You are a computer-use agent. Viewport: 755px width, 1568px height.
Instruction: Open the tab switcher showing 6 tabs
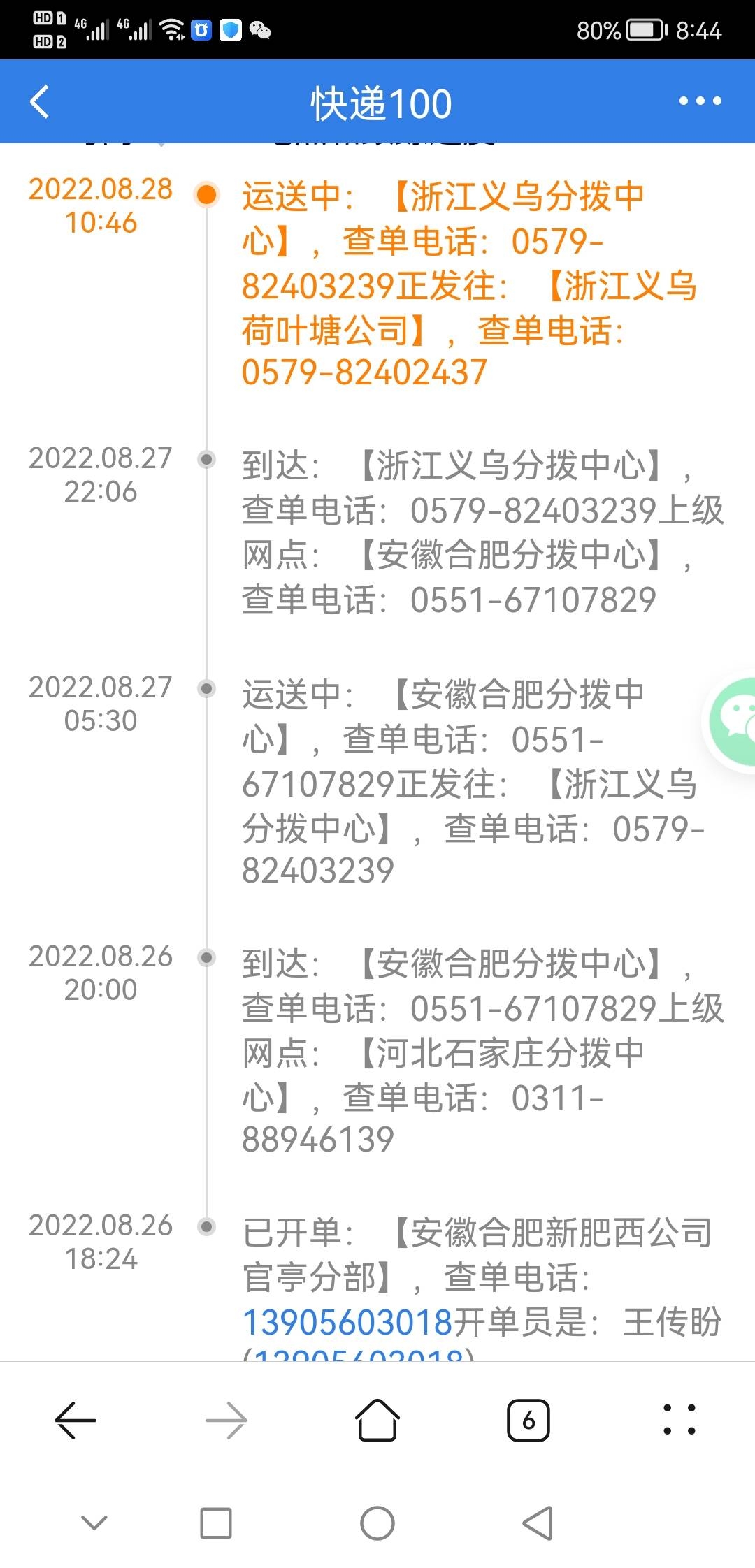[528, 1421]
